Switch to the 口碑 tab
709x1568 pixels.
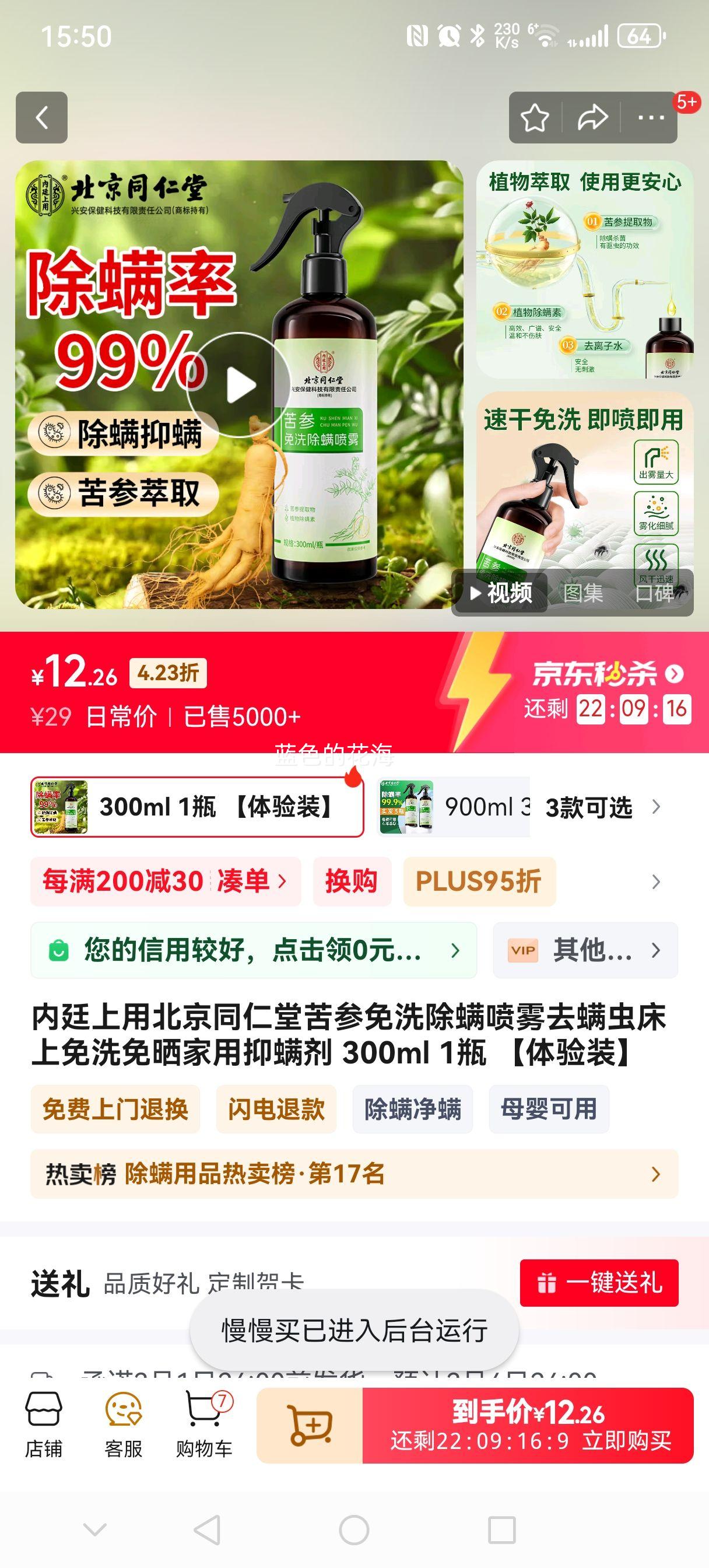tap(657, 593)
